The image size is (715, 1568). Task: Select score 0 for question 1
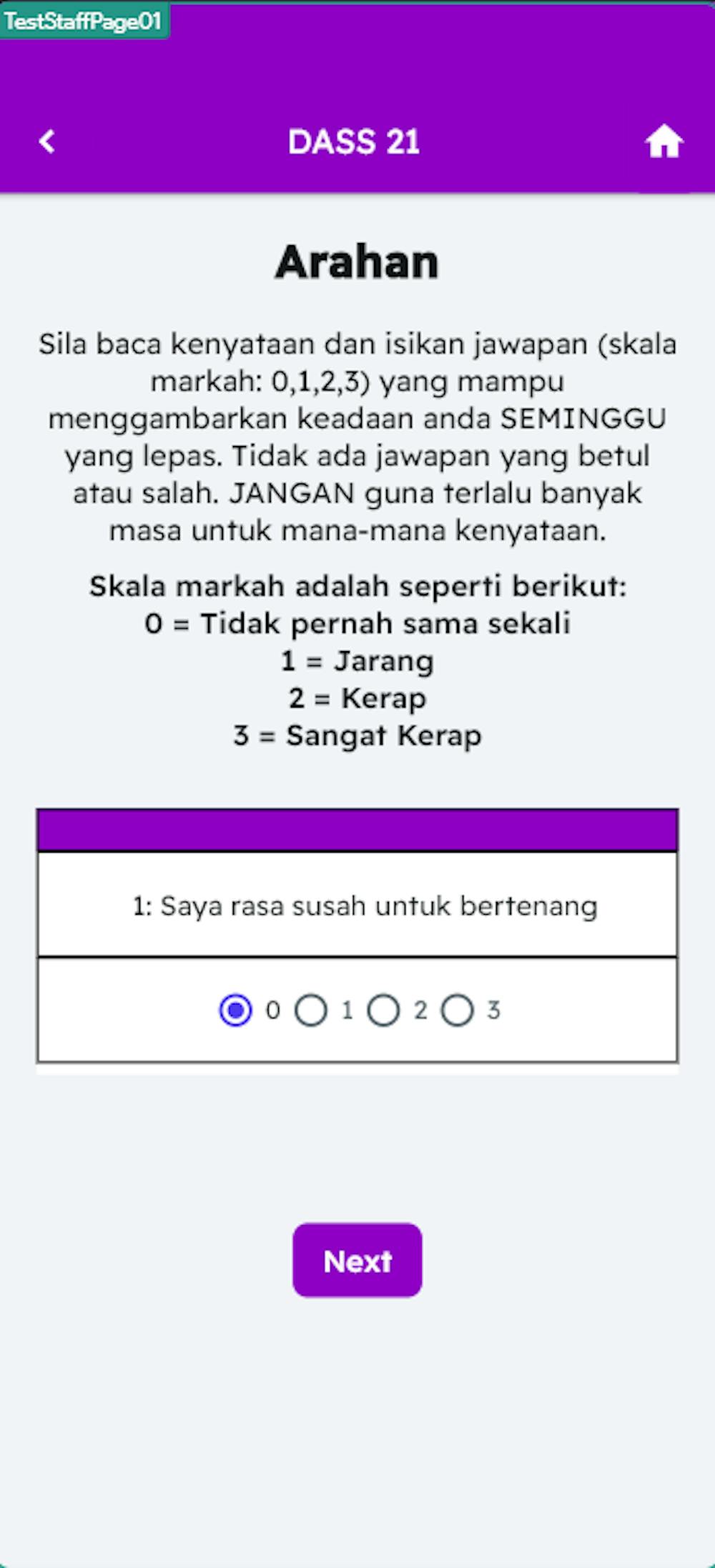click(x=236, y=1011)
